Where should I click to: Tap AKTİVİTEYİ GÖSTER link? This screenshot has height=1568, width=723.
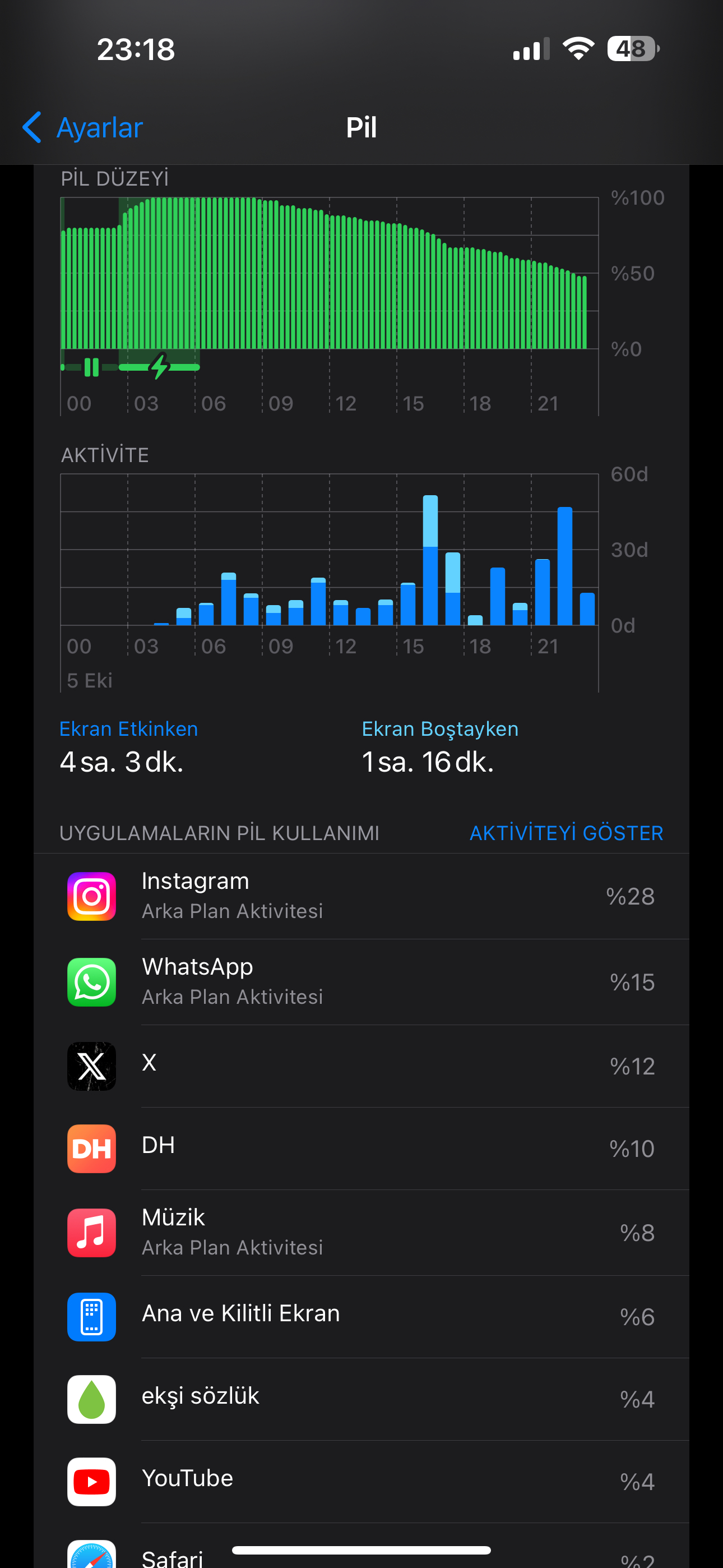click(x=566, y=833)
